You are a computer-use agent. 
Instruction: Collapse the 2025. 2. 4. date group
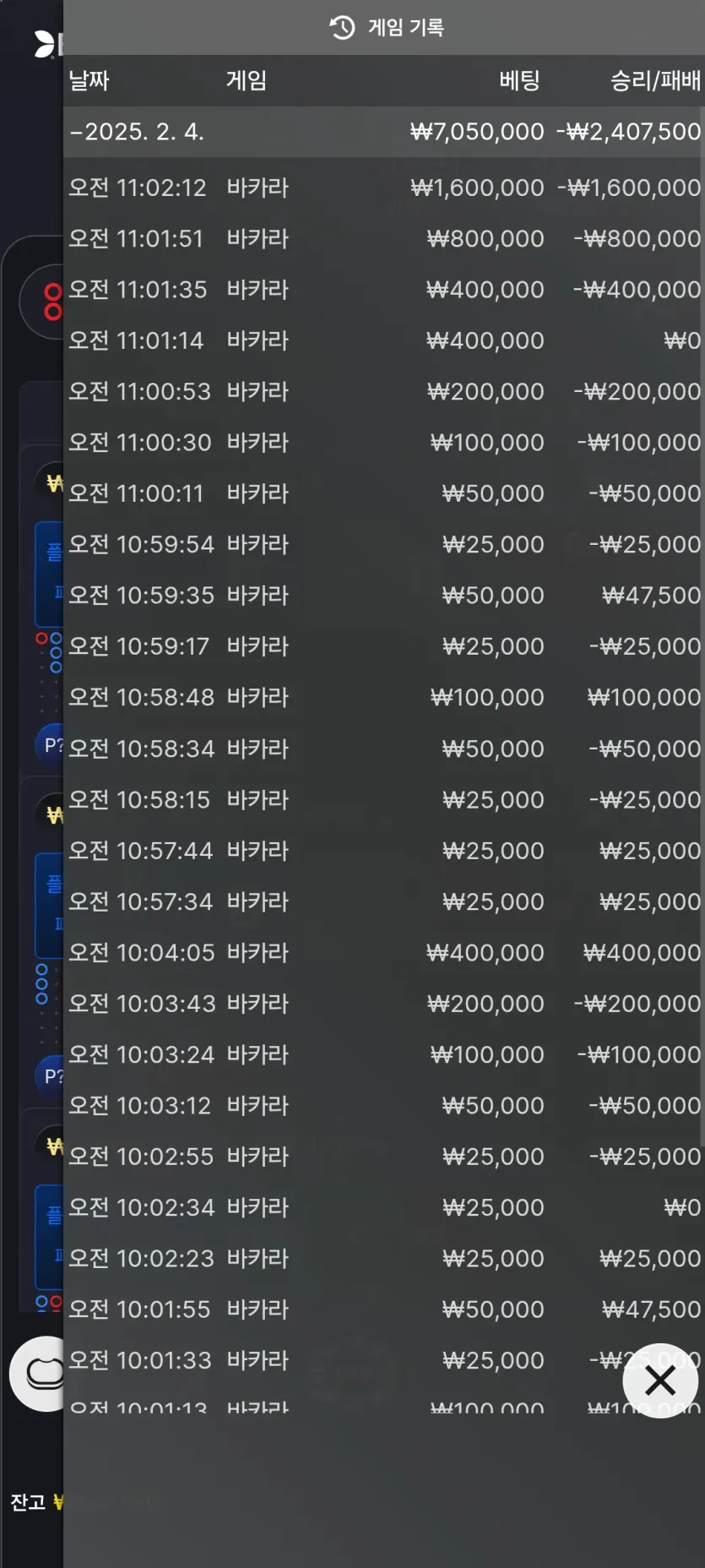coord(384,132)
